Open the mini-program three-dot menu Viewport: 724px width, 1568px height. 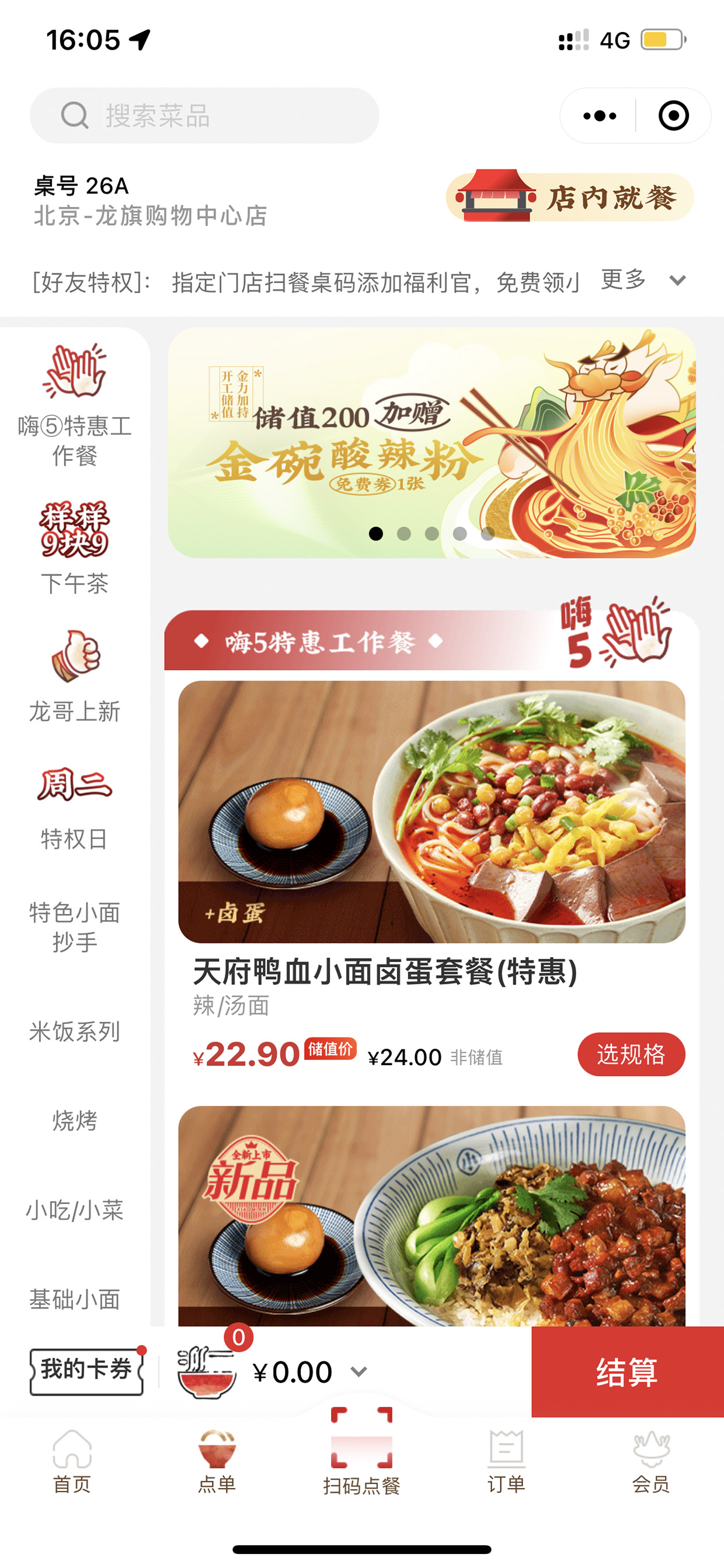(x=599, y=116)
